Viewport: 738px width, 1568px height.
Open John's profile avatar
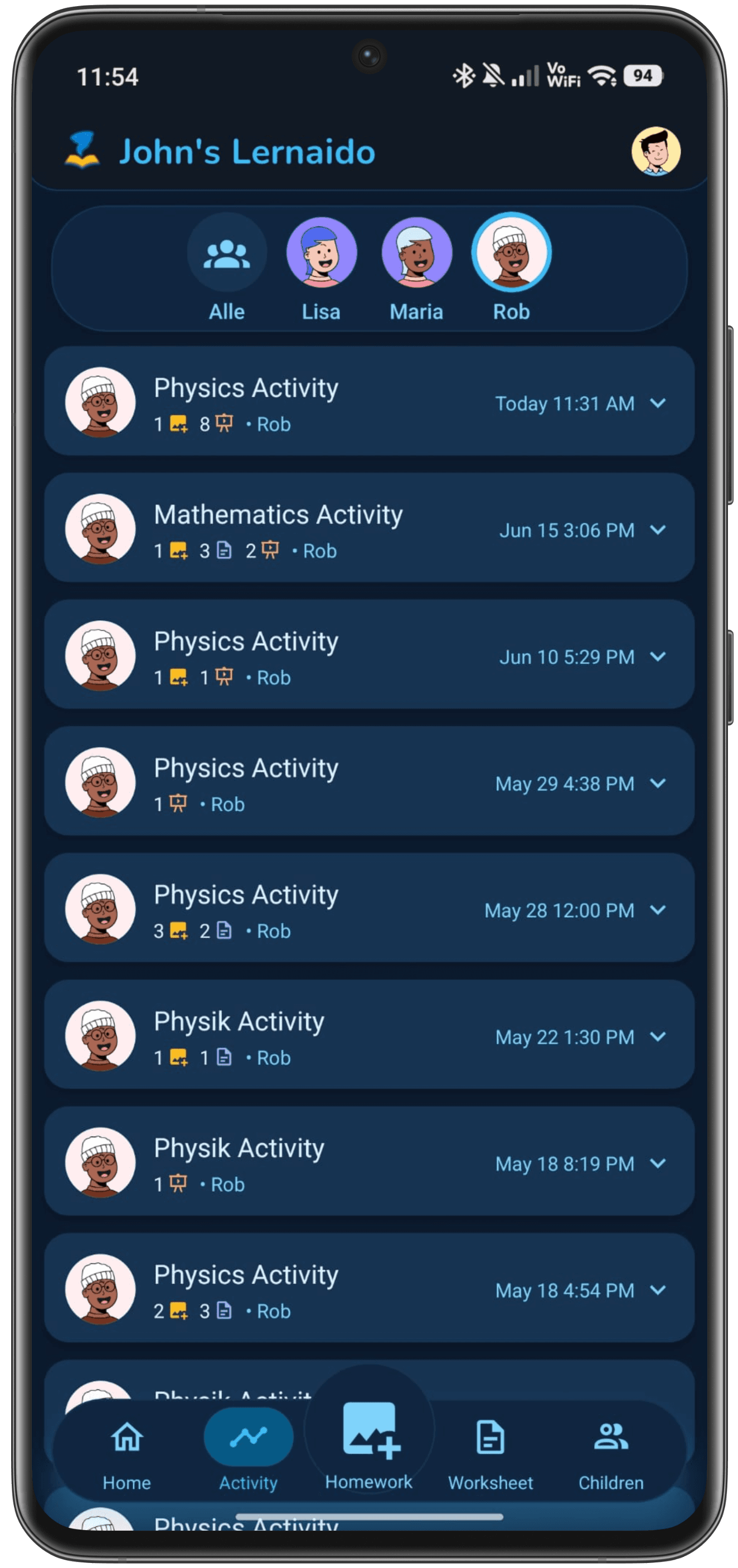655,151
